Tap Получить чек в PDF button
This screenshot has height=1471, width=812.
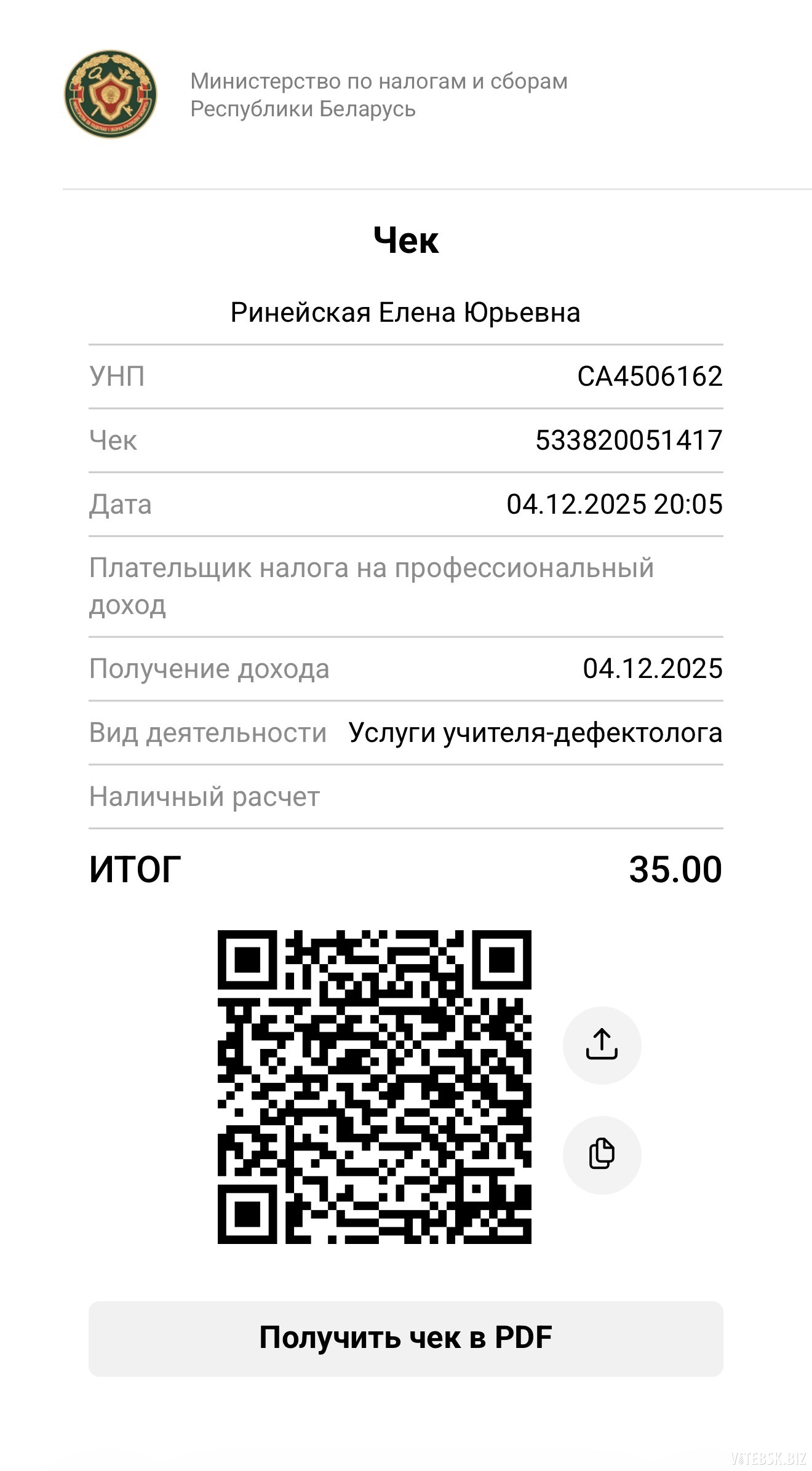tap(405, 1338)
